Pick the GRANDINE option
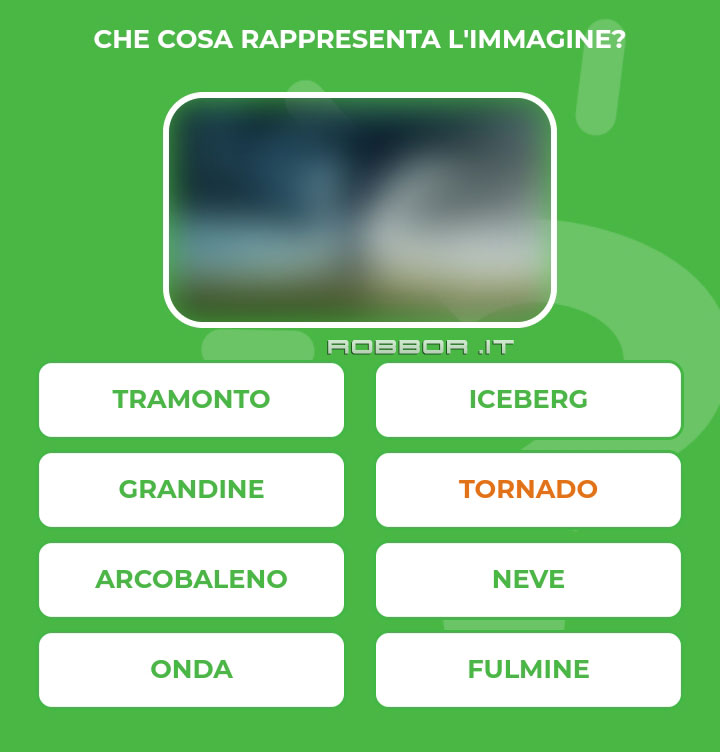 click(x=191, y=489)
